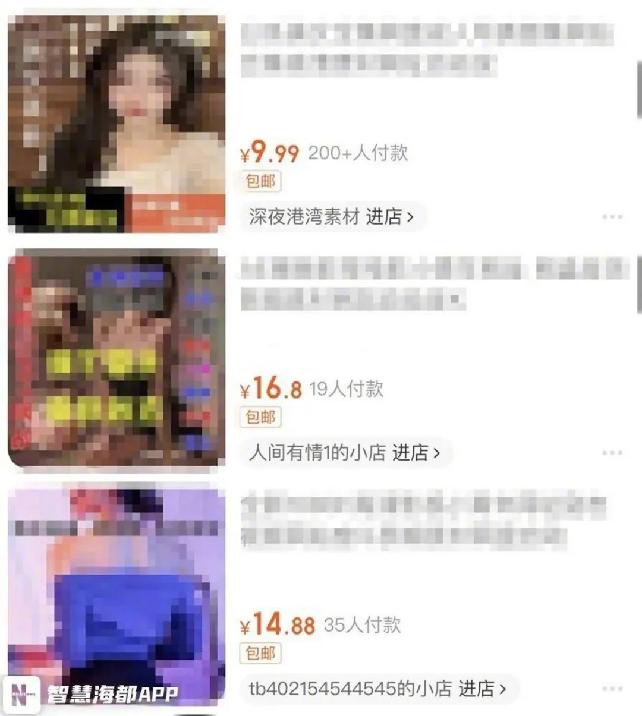Open the ¥16.8 product image
This screenshot has width=642, height=716.
click(x=116, y=359)
